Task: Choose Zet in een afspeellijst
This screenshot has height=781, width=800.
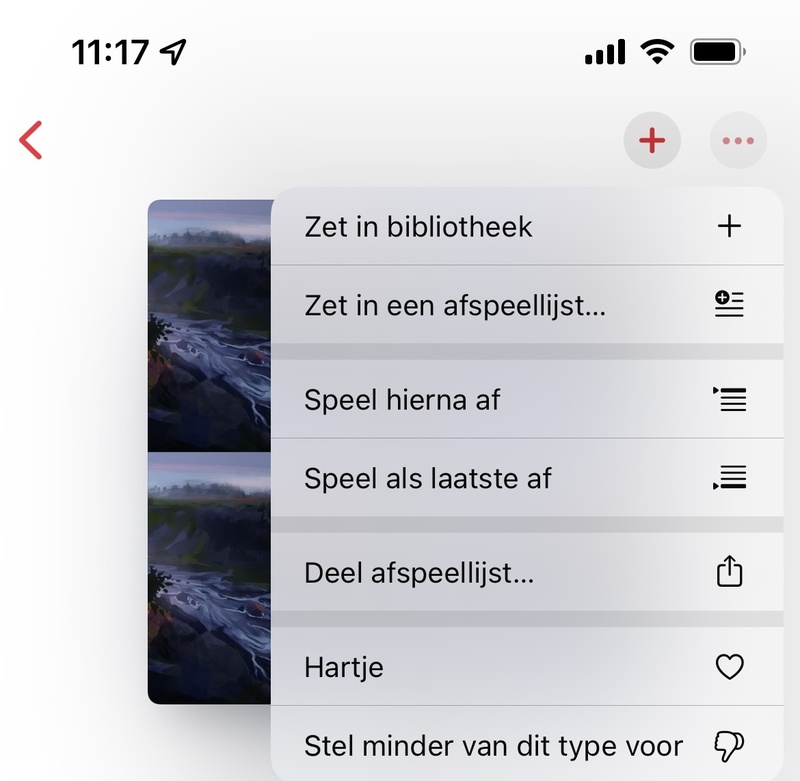Action: coord(526,305)
